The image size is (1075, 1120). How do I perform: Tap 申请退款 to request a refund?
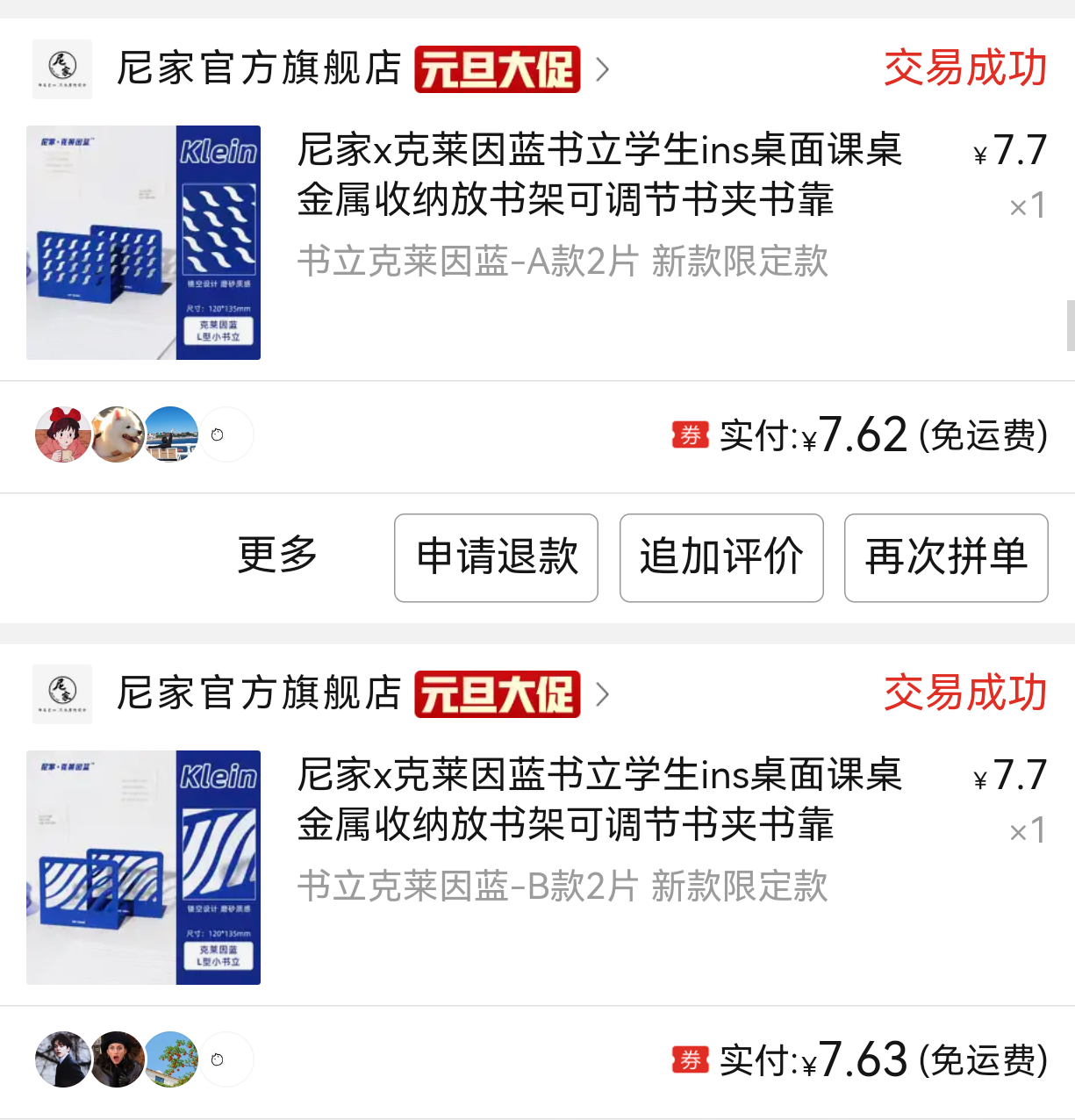496,557
